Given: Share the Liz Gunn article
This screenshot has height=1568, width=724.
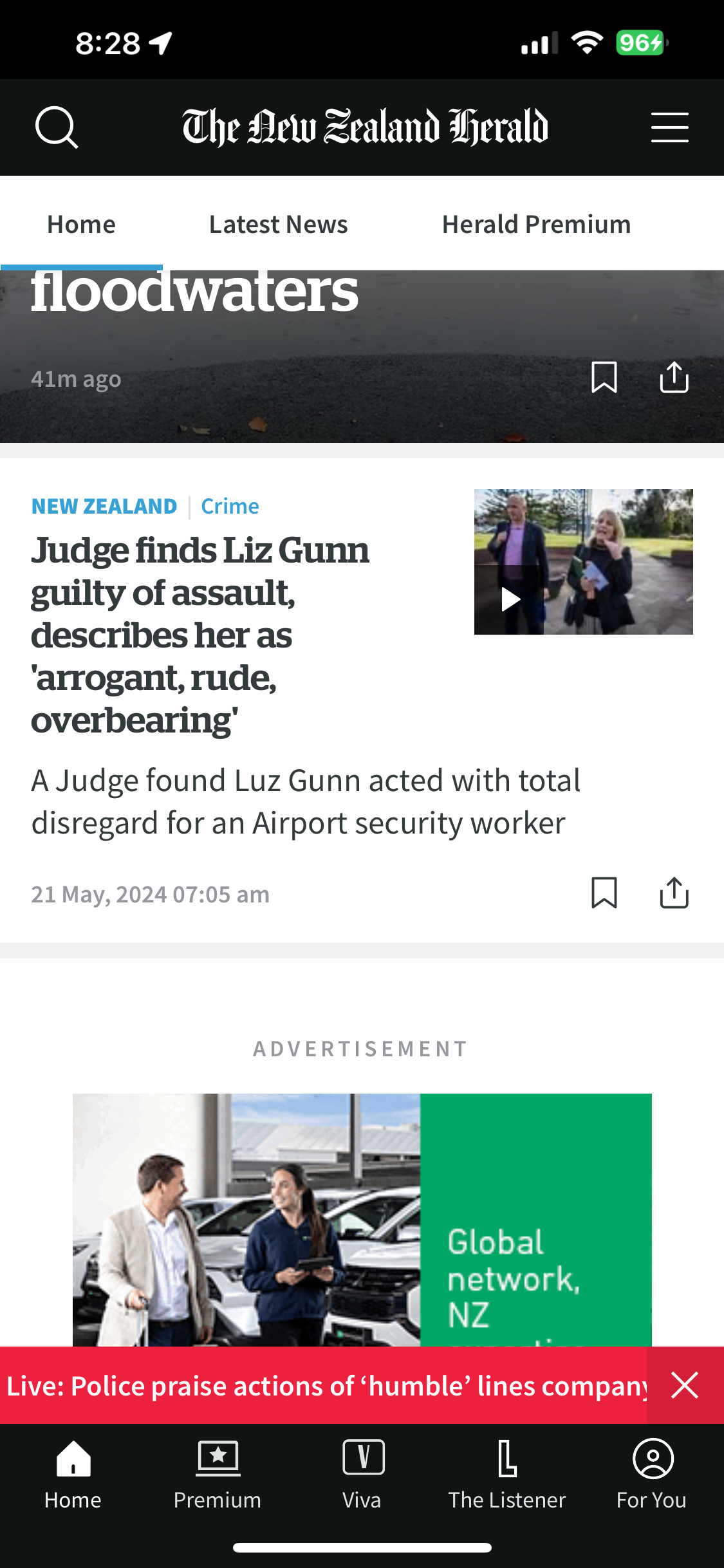Looking at the screenshot, I should 674,893.
